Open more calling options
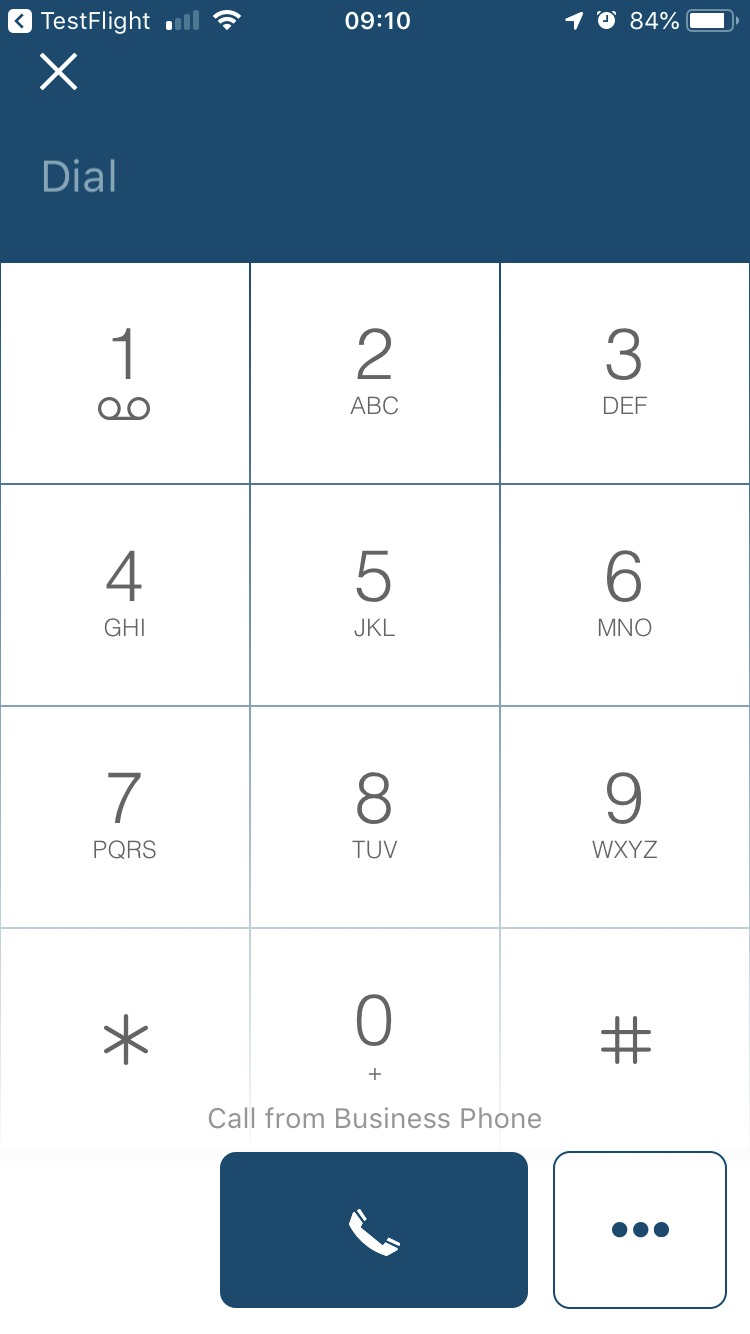 (x=640, y=1230)
